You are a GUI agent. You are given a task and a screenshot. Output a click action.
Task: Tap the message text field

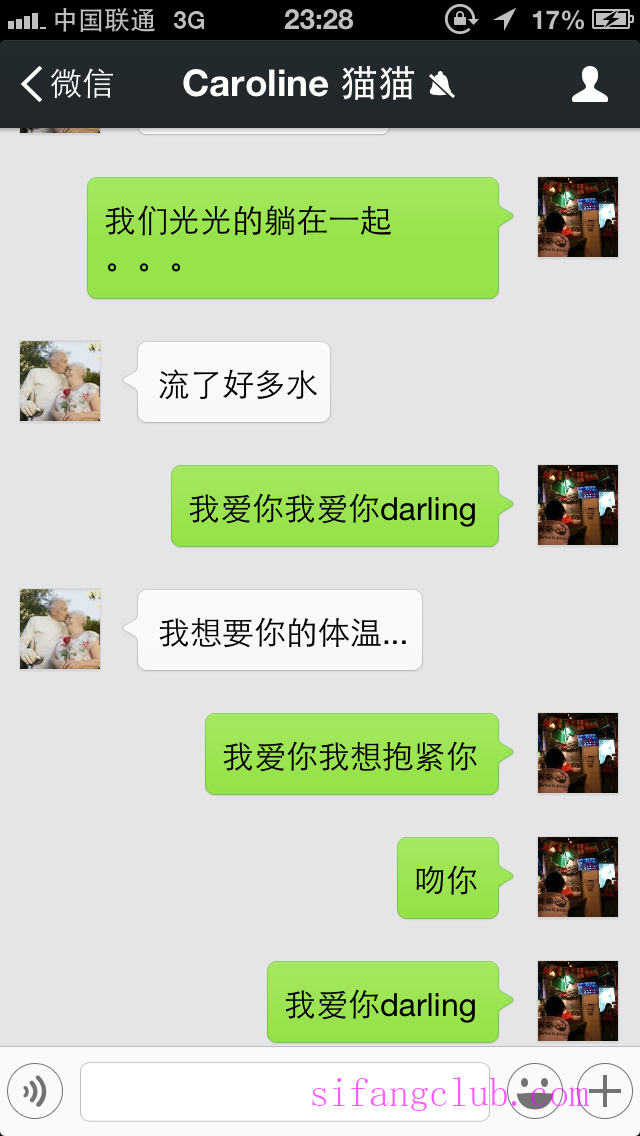pyautogui.click(x=285, y=1091)
